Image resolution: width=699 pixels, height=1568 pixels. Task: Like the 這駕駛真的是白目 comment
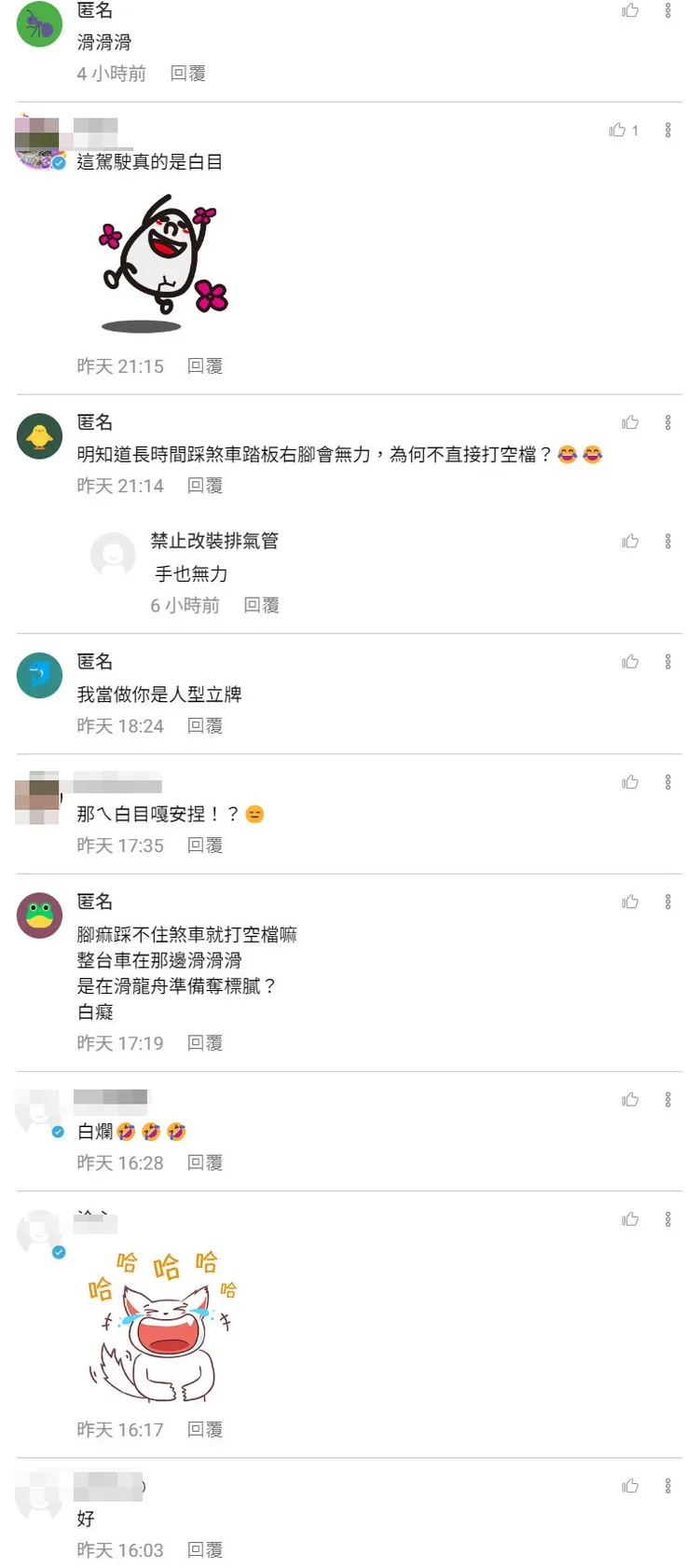(617, 131)
